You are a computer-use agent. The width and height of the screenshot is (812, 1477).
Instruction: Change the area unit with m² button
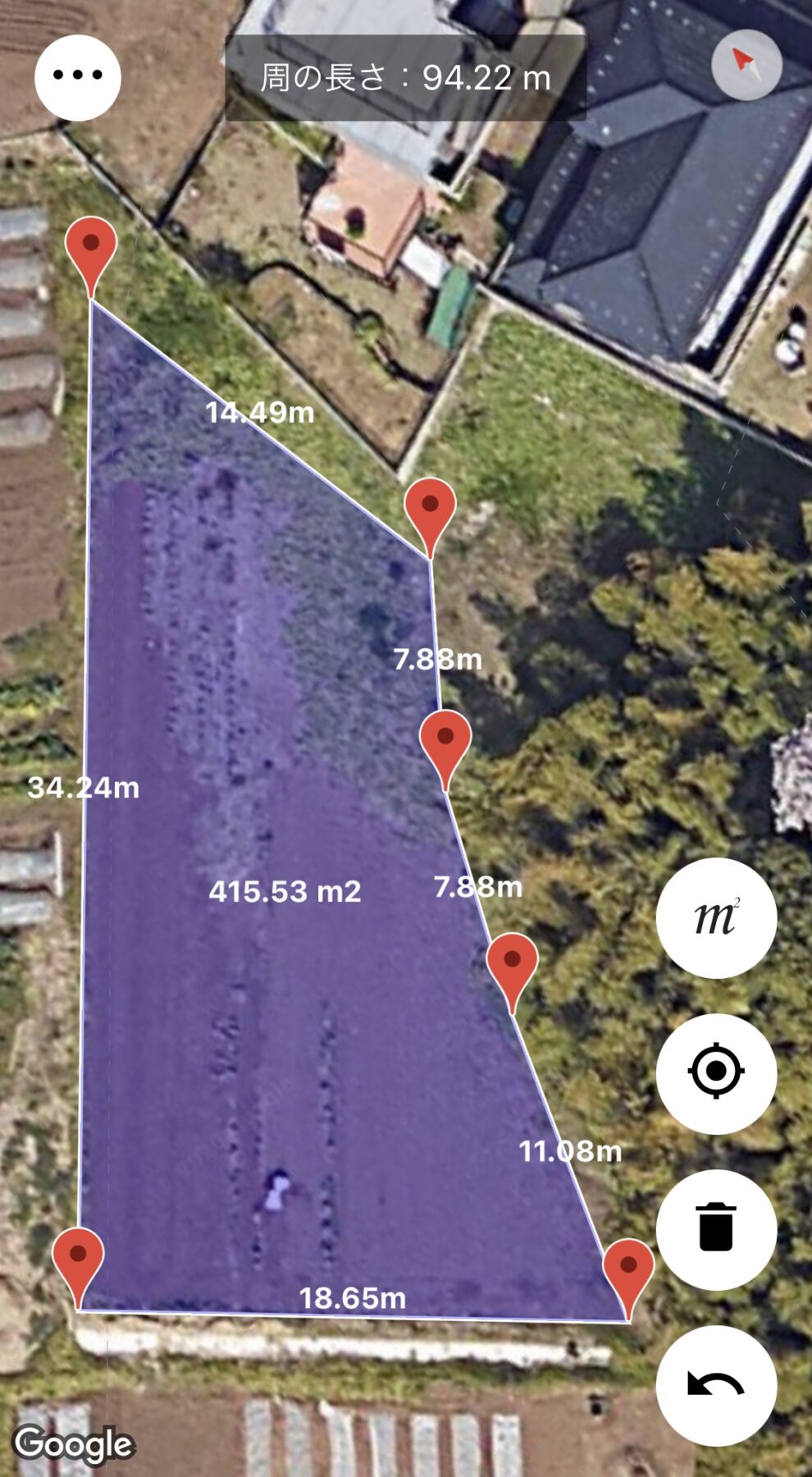point(716,917)
